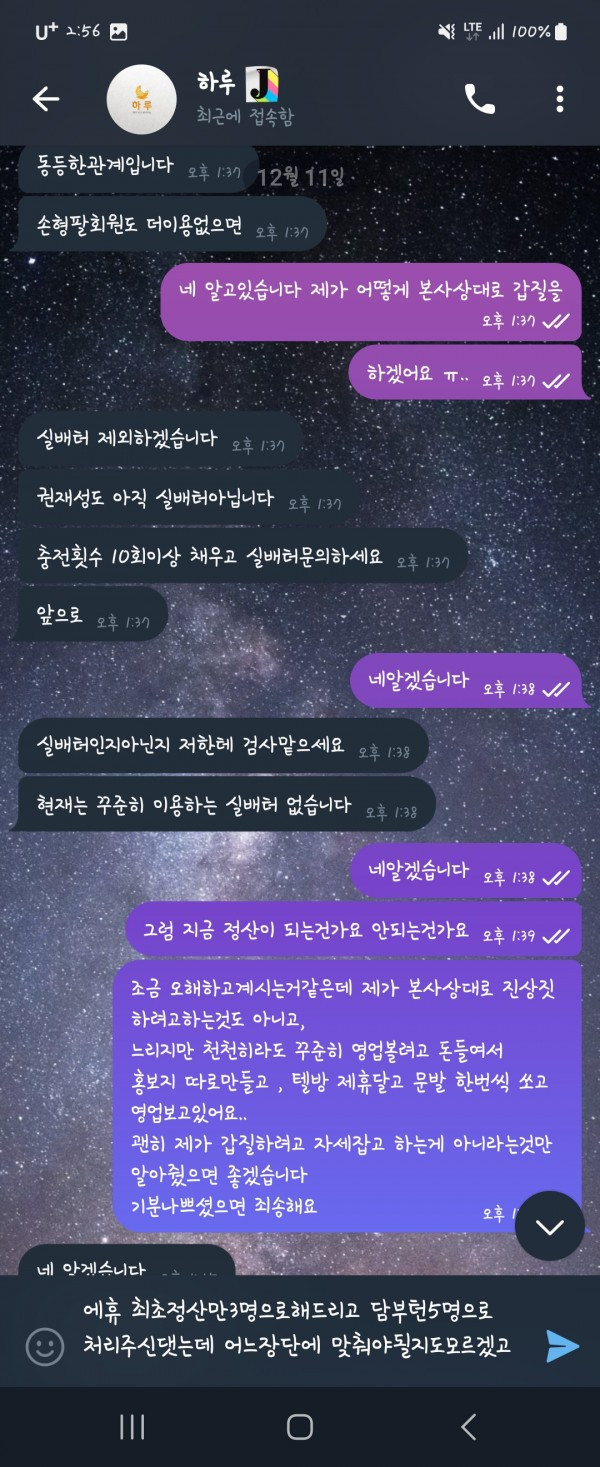Open 하루 chat info from the name
This screenshot has width=600, height=1467.
pos(218,84)
